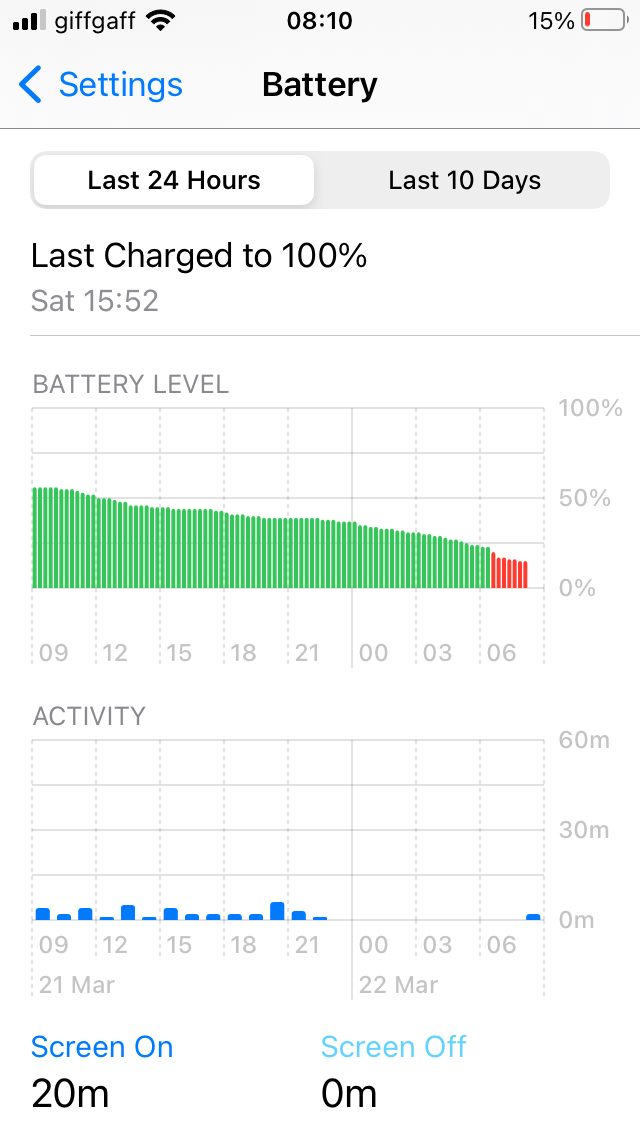Go back to Settings
This screenshot has height=1136, width=640.
pos(101,85)
